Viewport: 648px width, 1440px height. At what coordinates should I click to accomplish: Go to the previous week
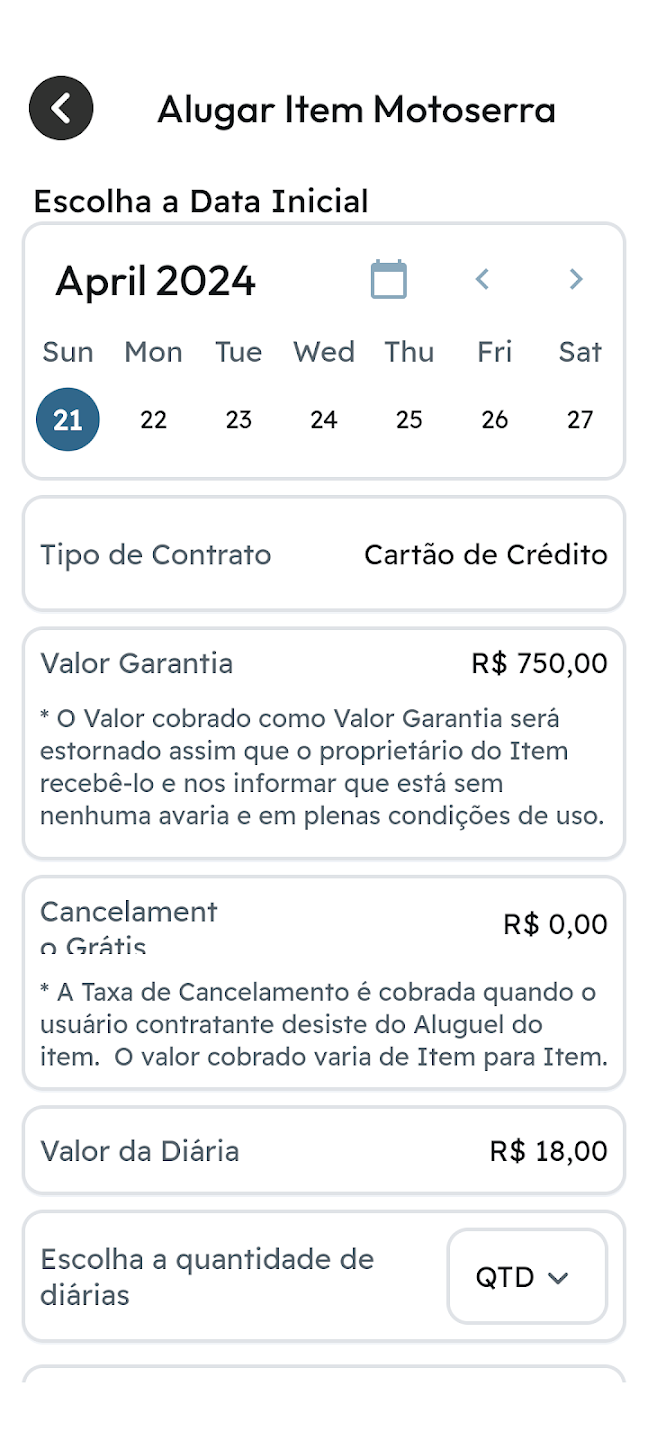482,279
